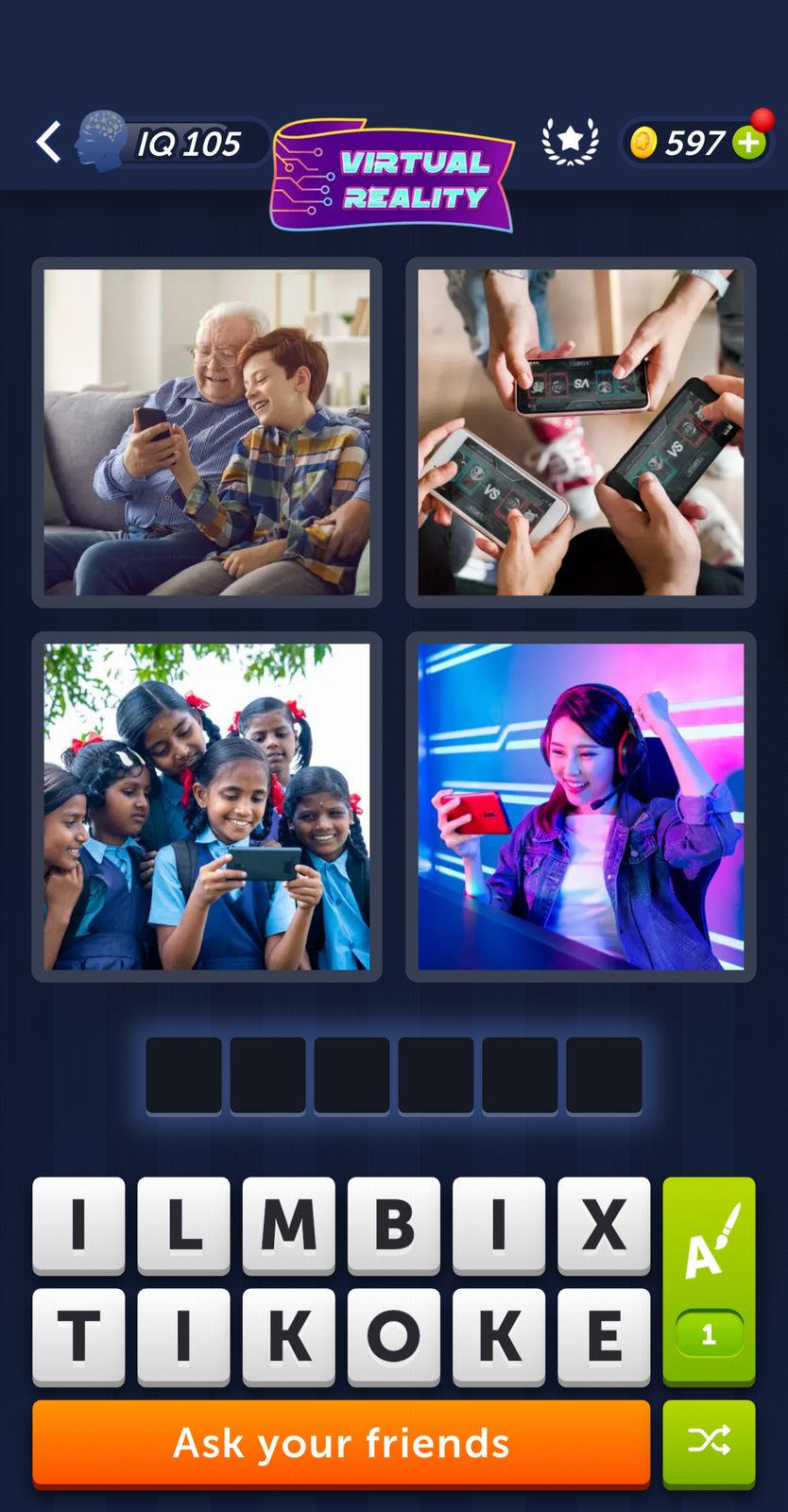The height and width of the screenshot is (1512, 788).
Task: Enlarge the schoolgirls with phone photo
Action: click(207, 806)
